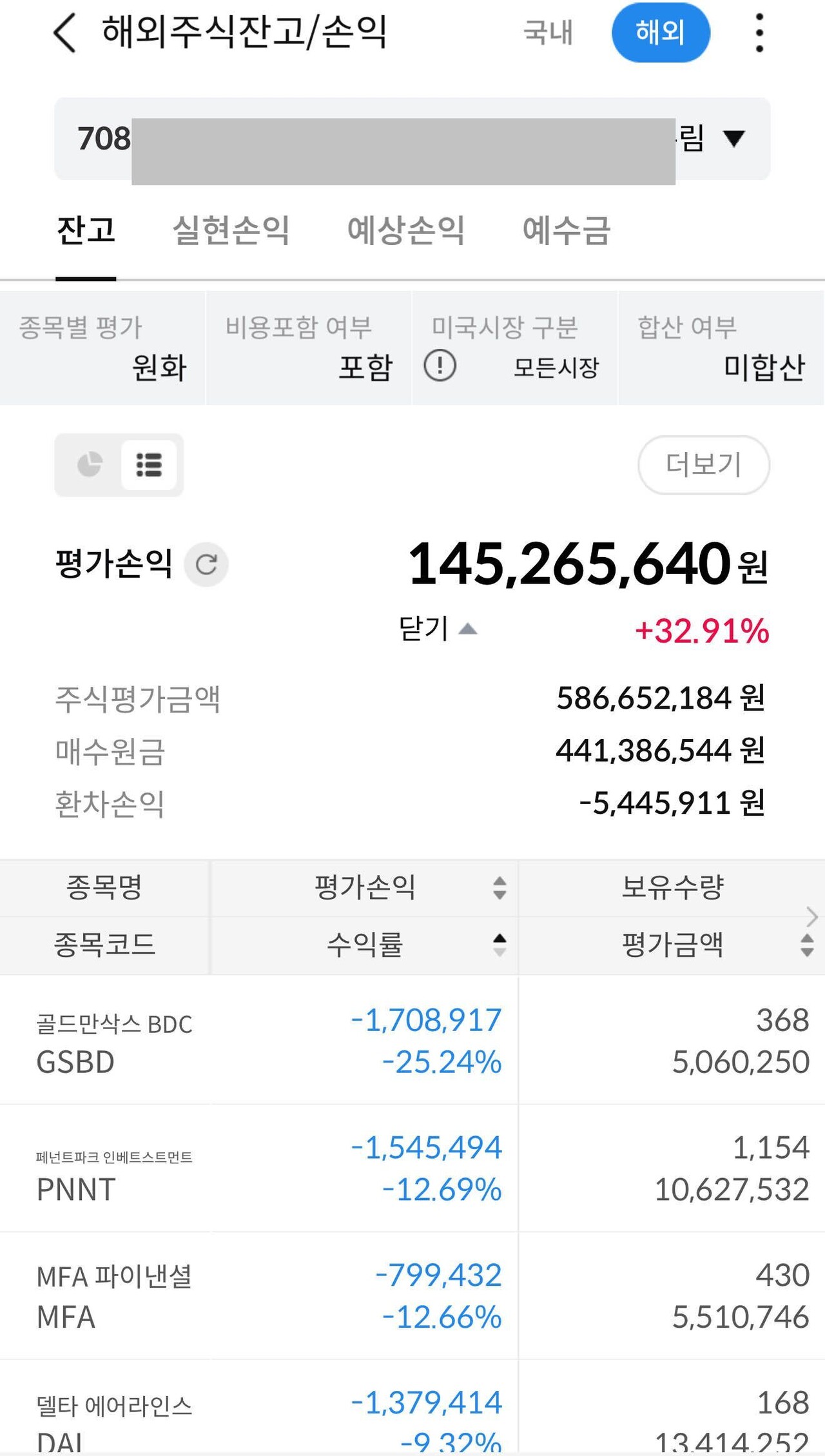Click the sort arrows beside 평가금액
Image resolution: width=825 pixels, height=1456 pixels.
pyautogui.click(x=805, y=946)
